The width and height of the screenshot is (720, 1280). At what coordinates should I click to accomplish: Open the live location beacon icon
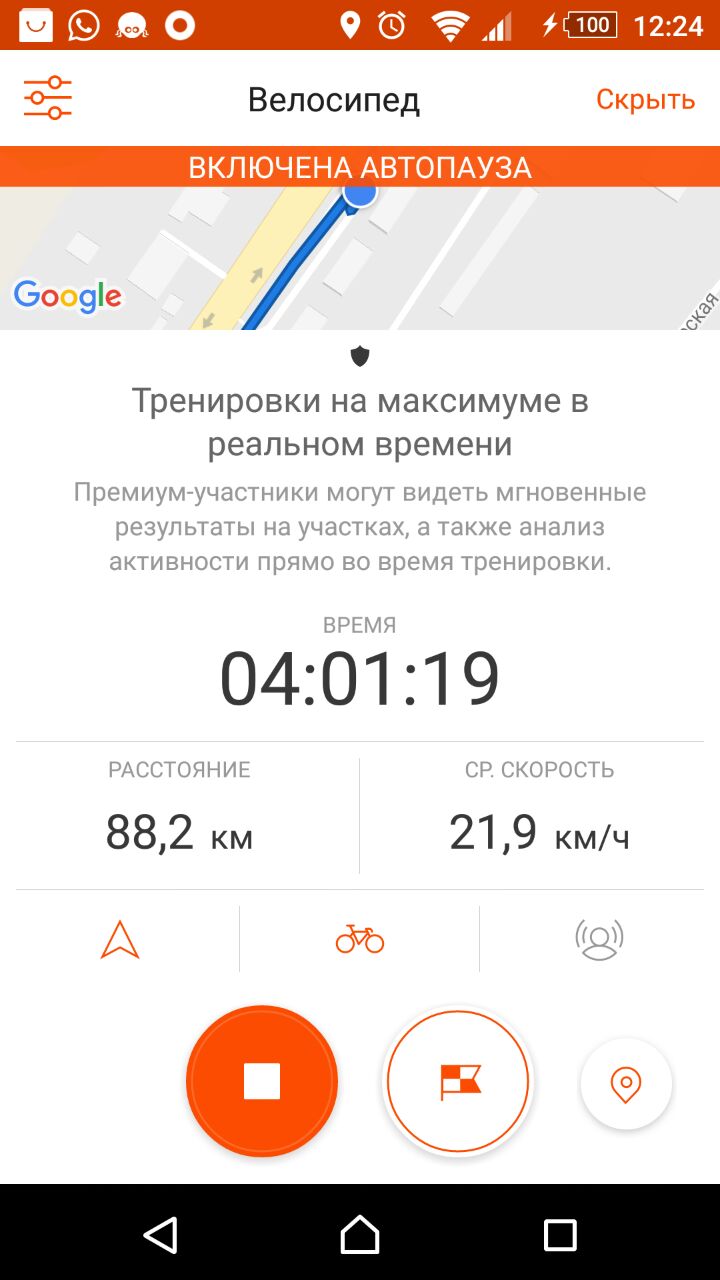[599, 939]
